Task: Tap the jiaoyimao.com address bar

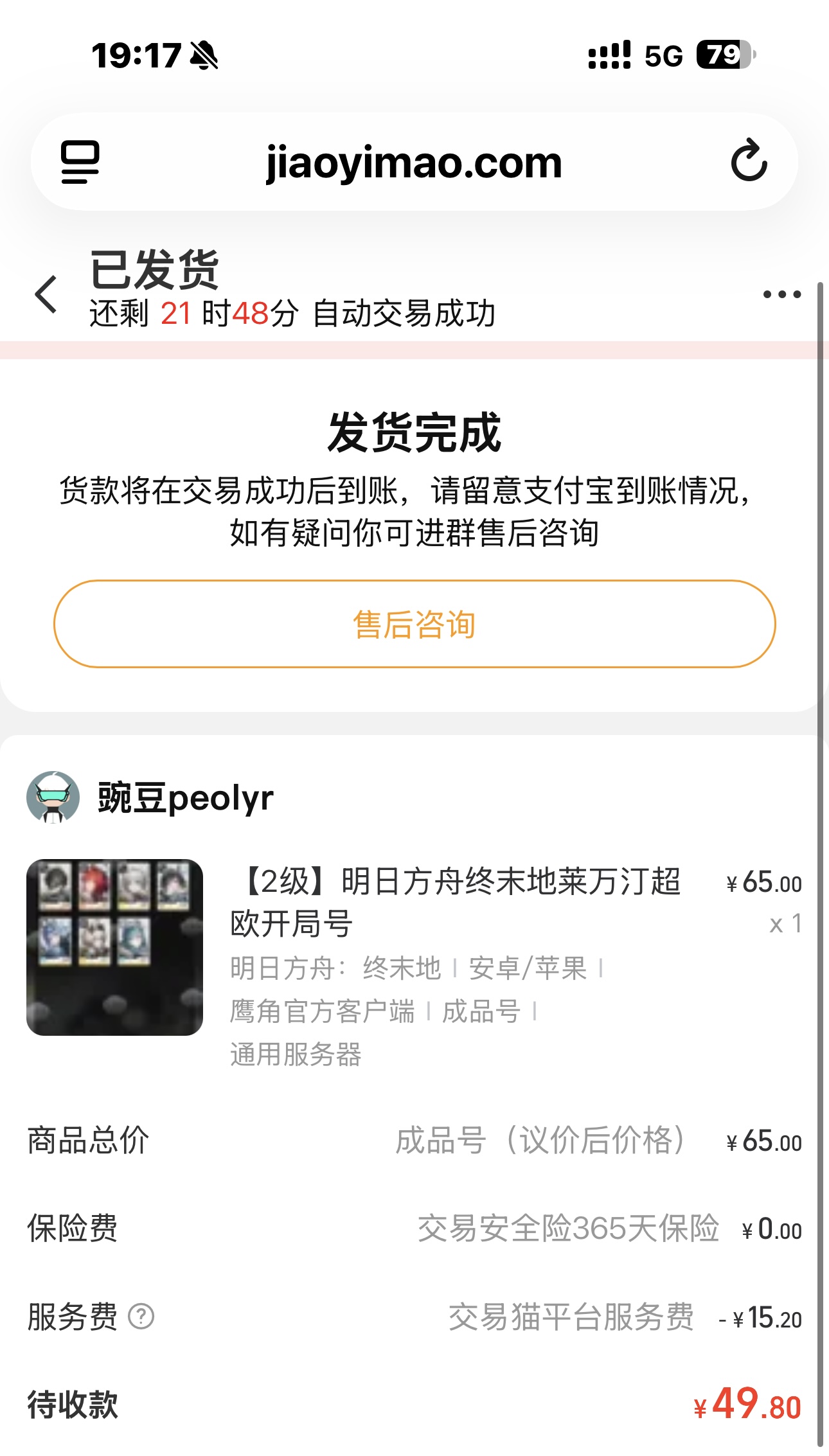Action: click(x=414, y=163)
